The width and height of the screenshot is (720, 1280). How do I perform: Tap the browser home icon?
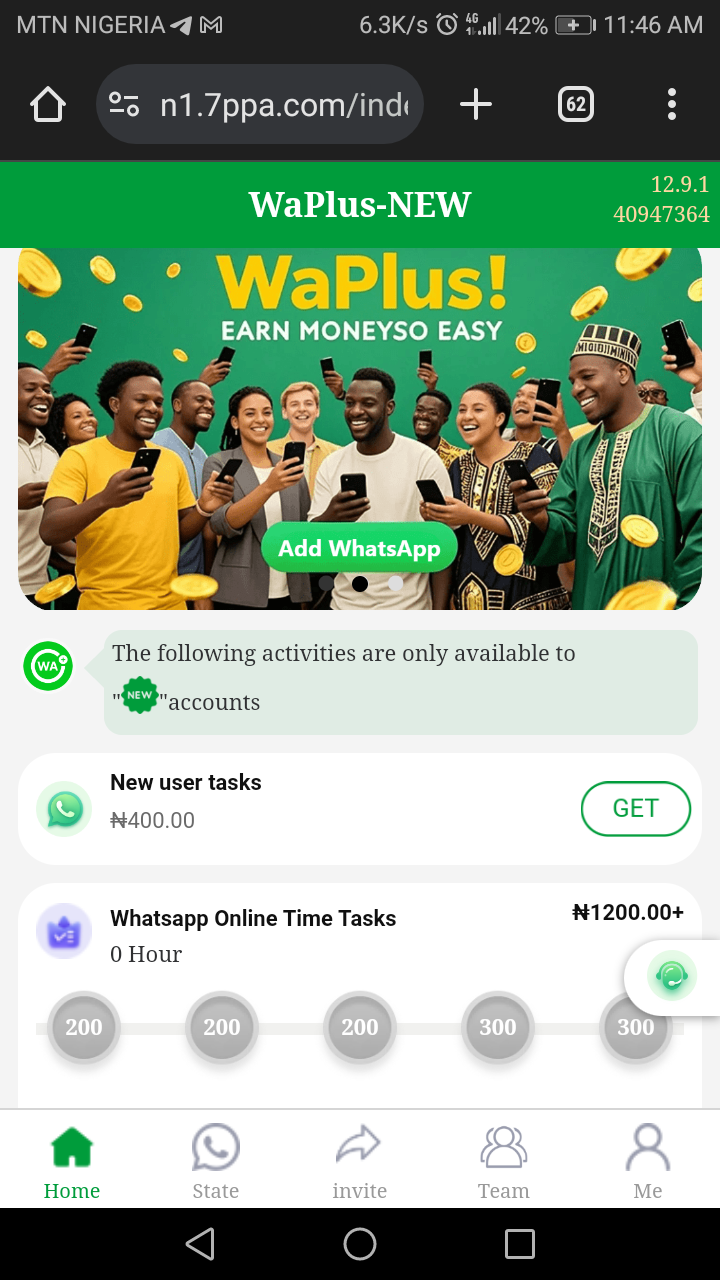tap(48, 104)
